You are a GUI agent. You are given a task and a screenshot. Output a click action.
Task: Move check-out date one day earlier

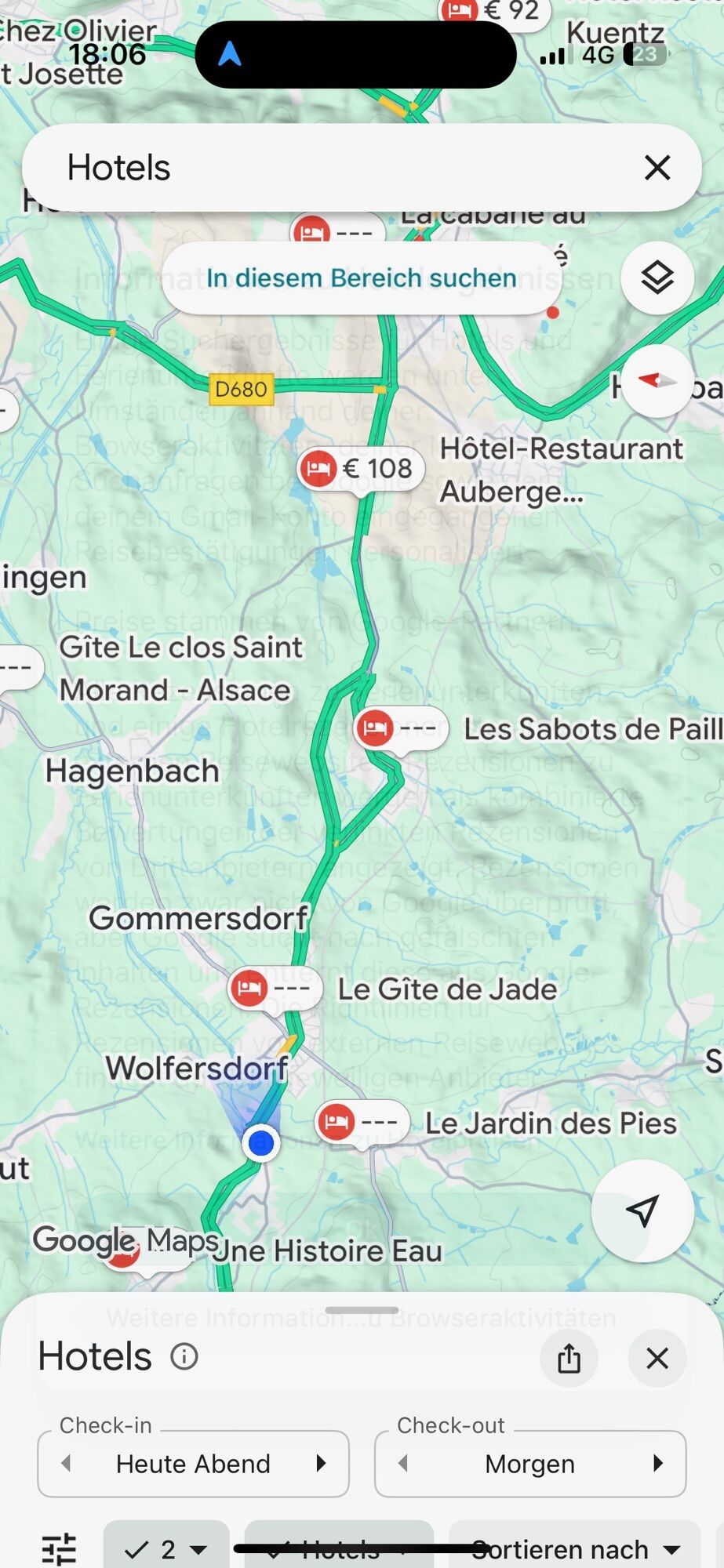(403, 1463)
